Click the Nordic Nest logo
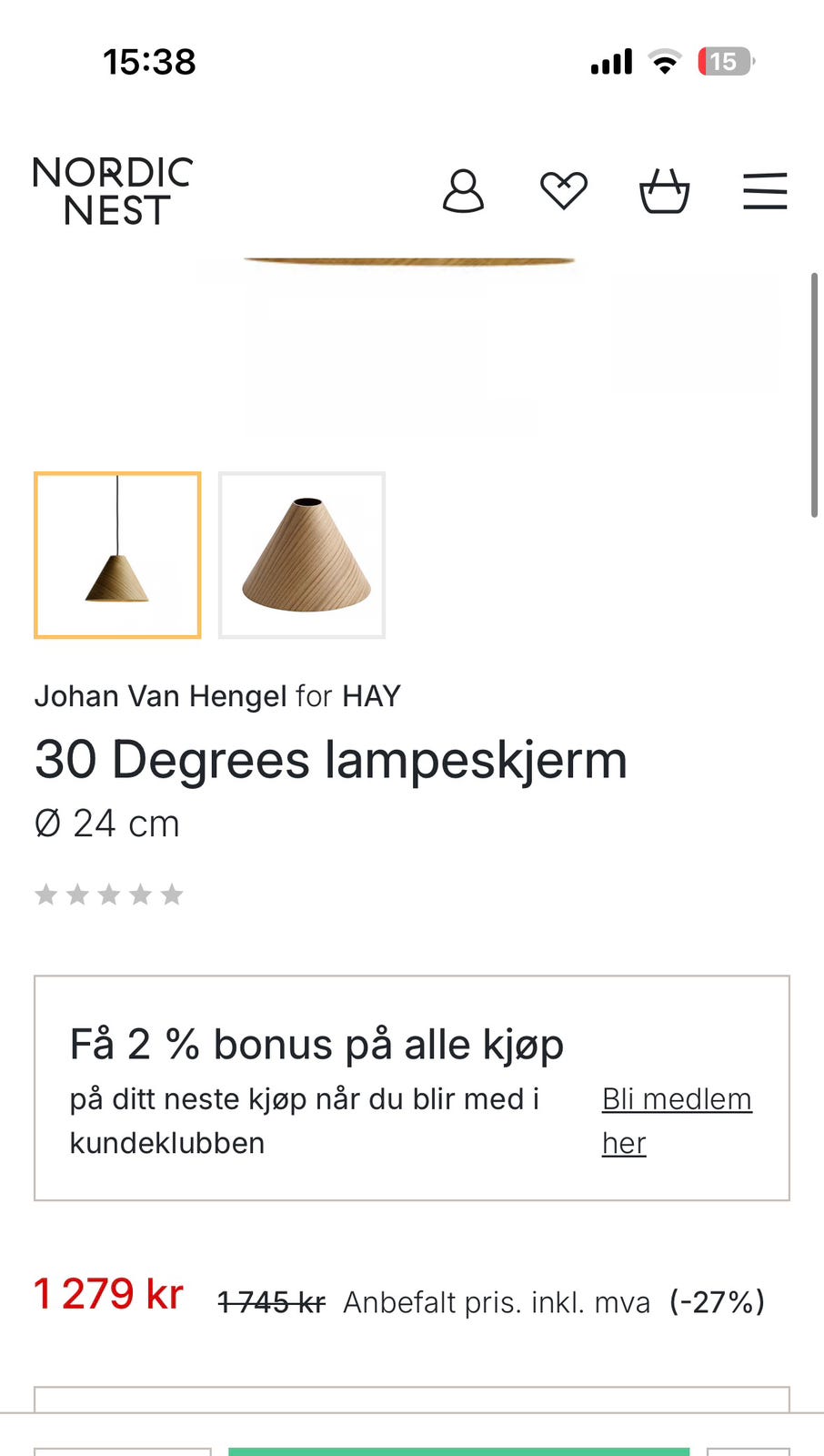 [111, 191]
